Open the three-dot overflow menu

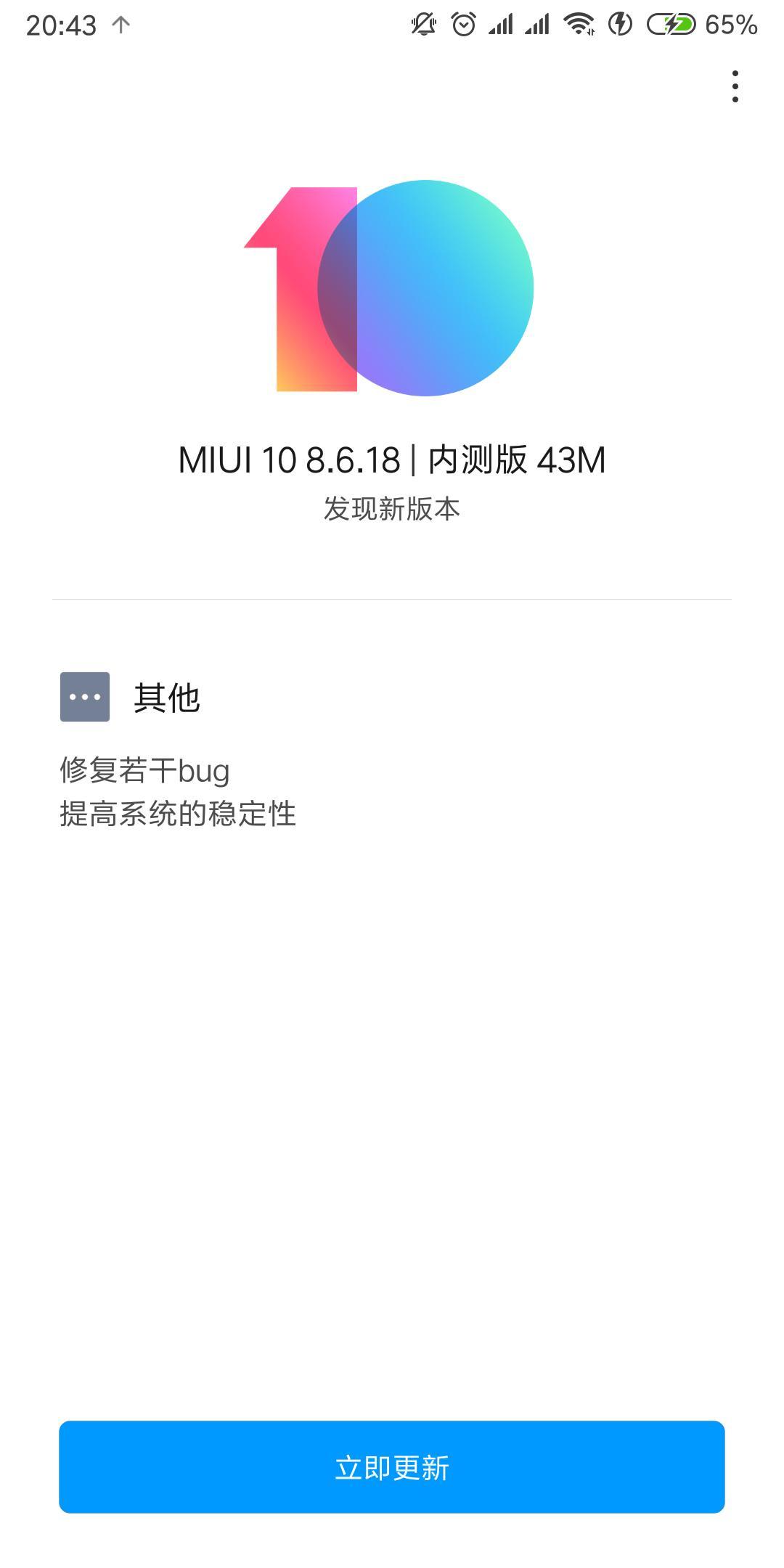735,86
